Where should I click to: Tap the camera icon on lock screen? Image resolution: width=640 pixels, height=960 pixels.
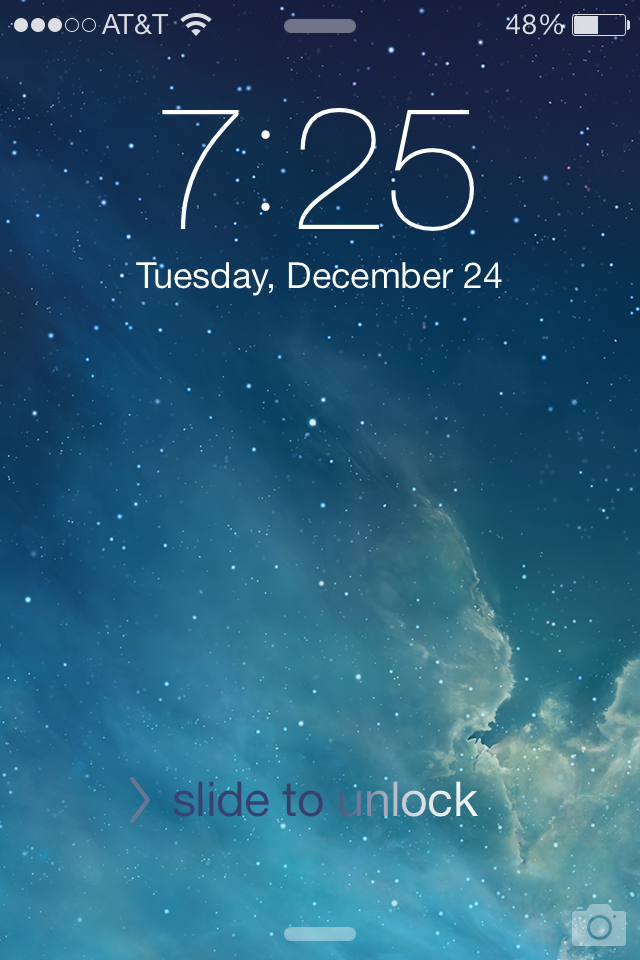(598, 925)
